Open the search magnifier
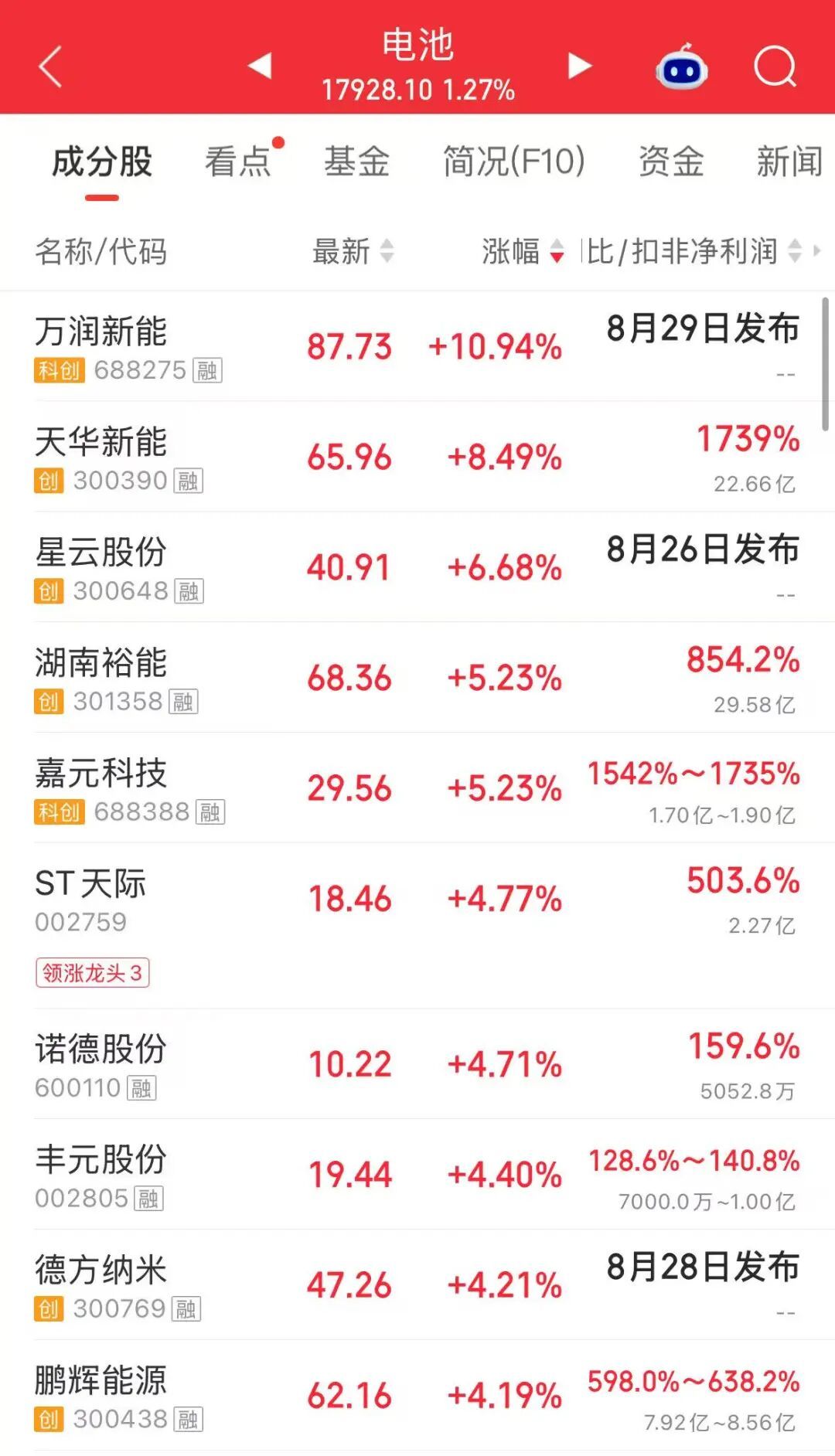The width and height of the screenshot is (835, 1456). click(x=775, y=66)
